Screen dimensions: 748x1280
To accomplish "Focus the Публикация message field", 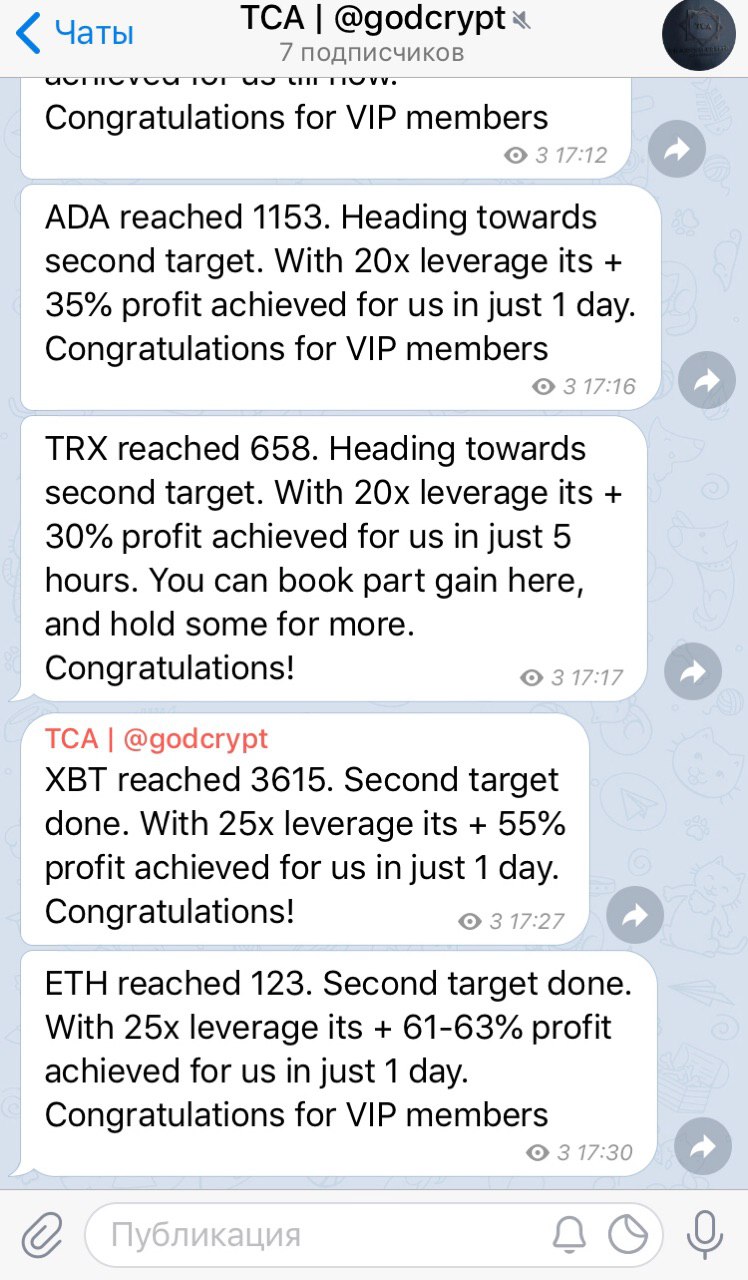I will [x=320, y=1234].
